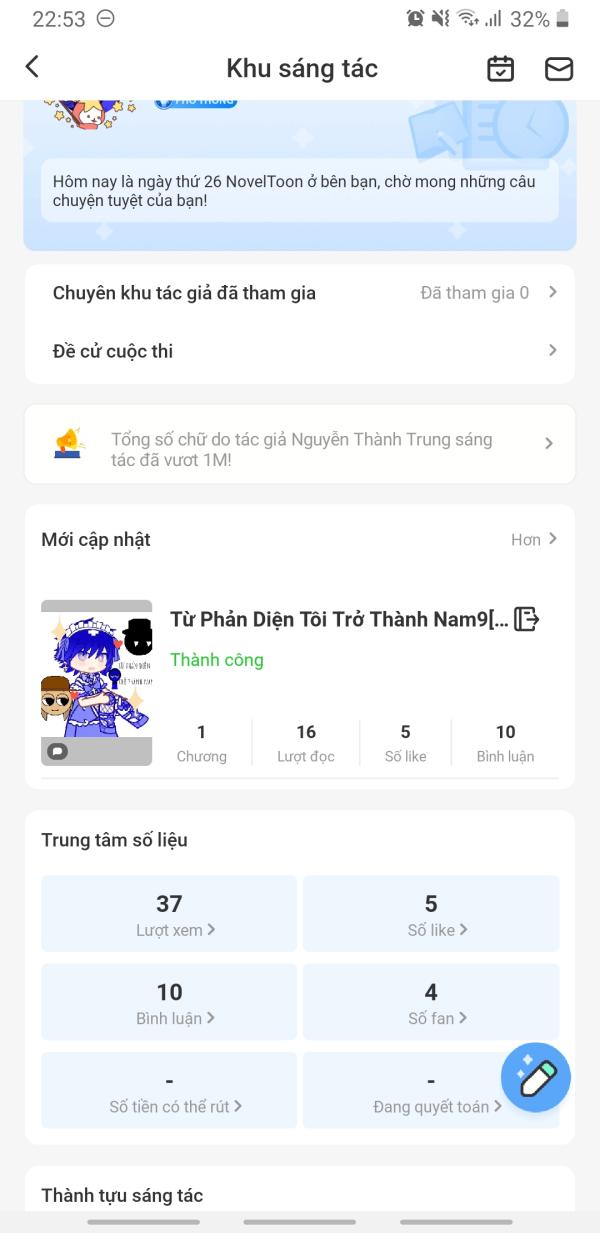
Task: View Số fan details
Action: [x=431, y=1002]
